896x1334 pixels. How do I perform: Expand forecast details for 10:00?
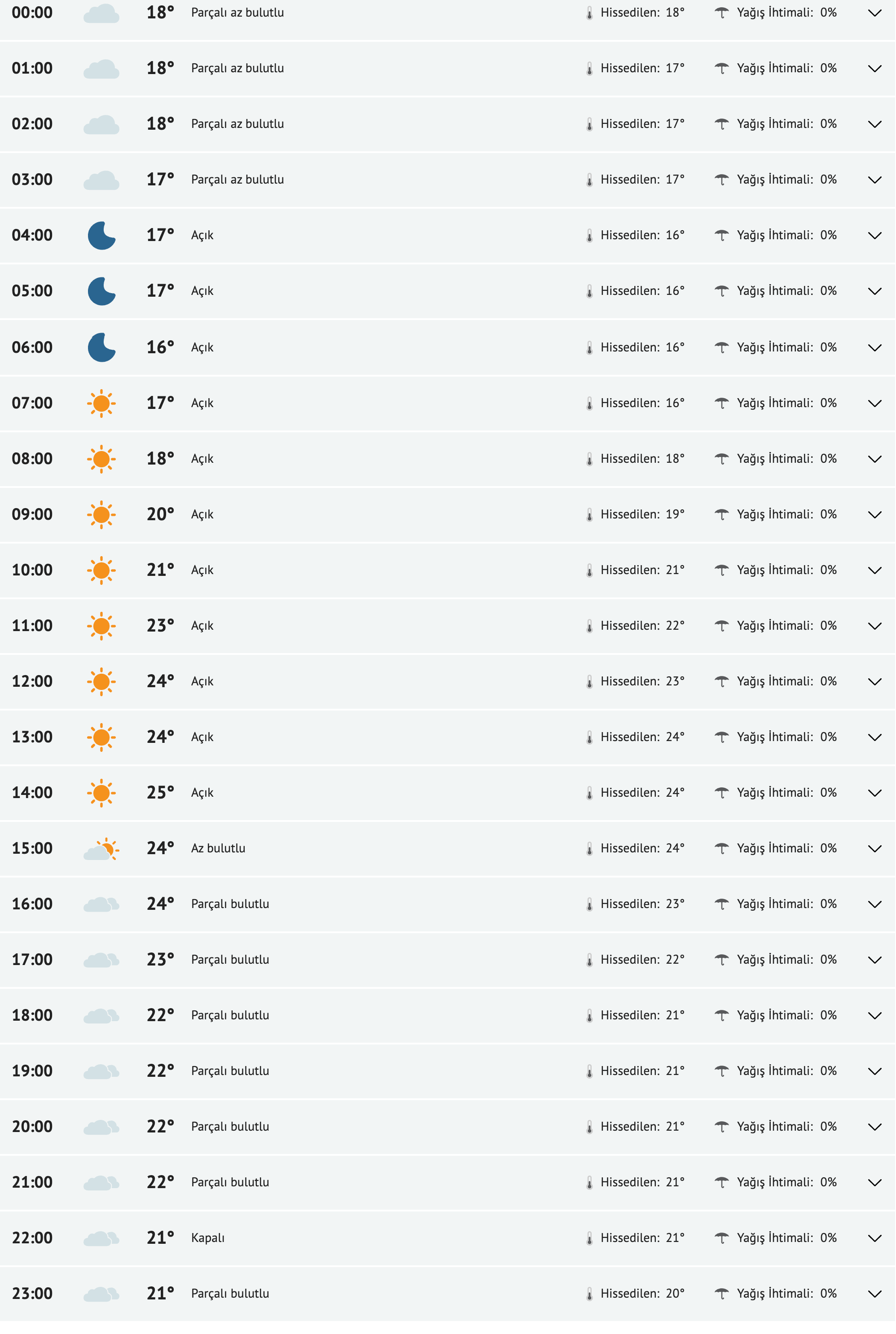tap(874, 570)
